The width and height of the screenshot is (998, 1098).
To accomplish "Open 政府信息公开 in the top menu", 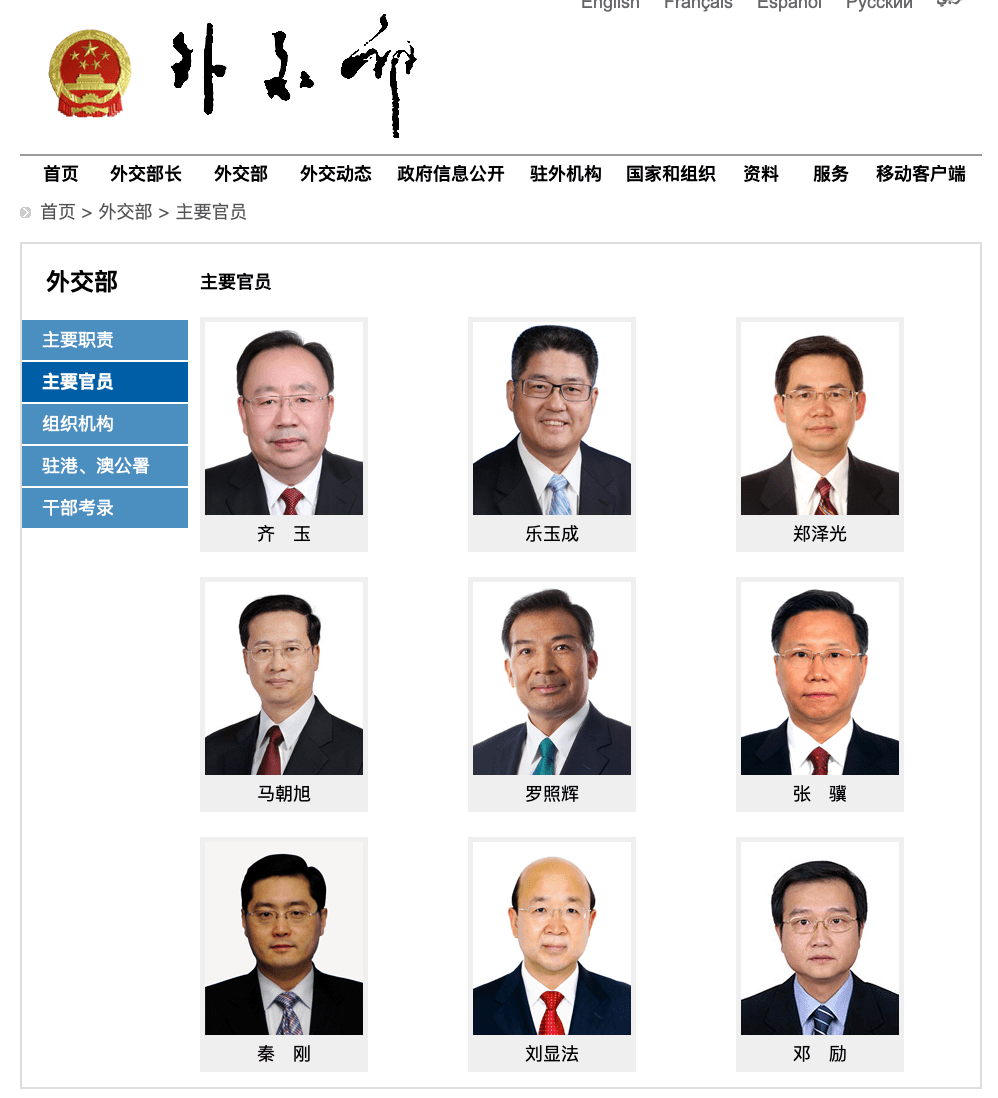I will [x=450, y=174].
